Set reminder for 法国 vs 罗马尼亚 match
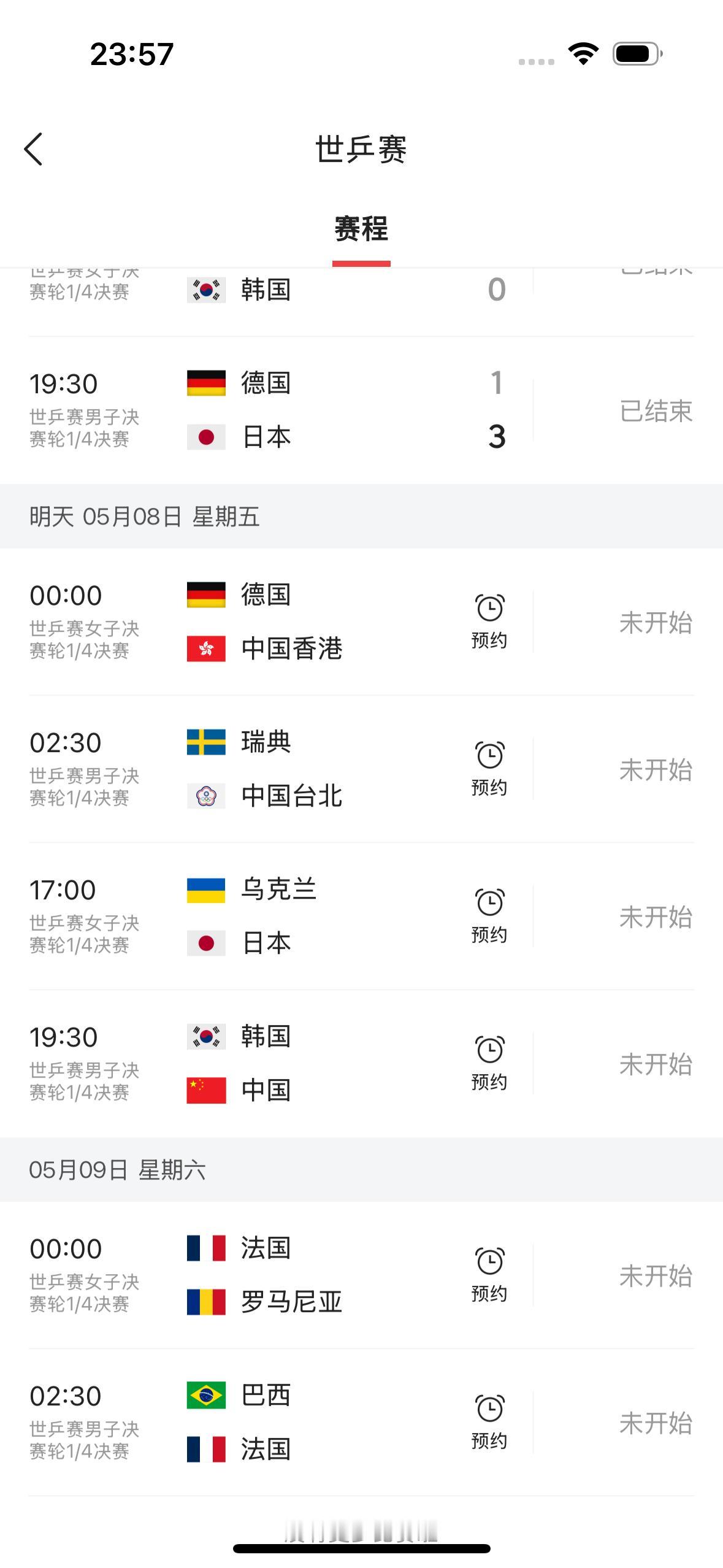This screenshot has width=723, height=1568. pos(489,1275)
